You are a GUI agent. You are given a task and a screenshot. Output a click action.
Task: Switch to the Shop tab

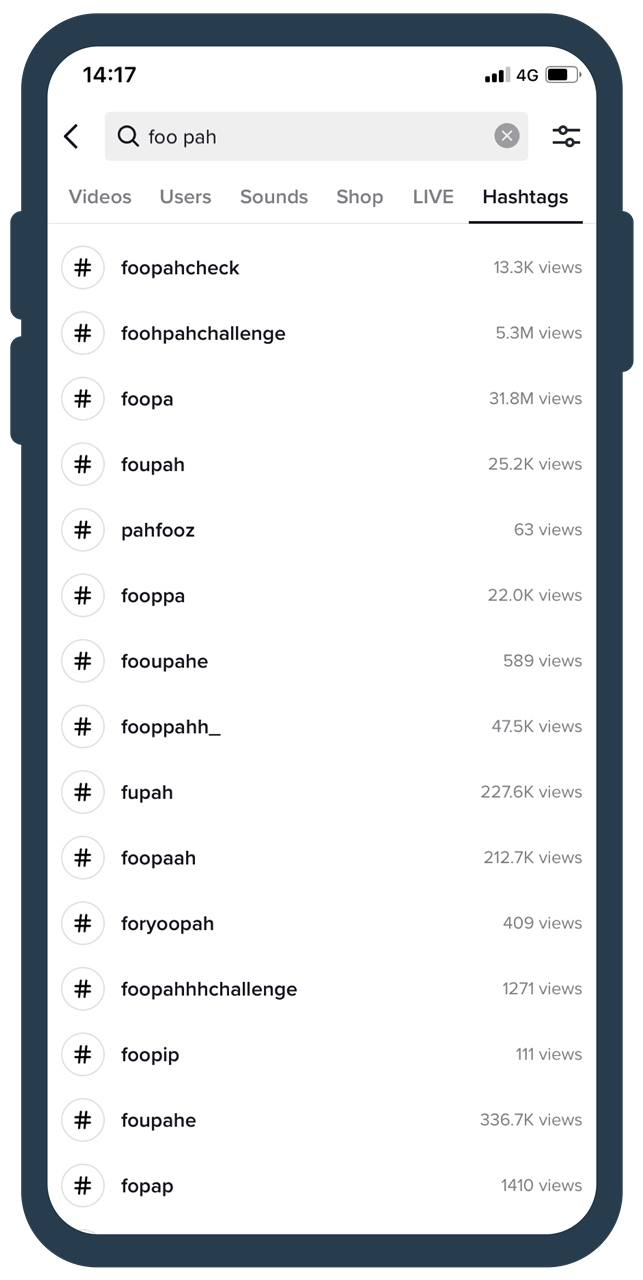pos(360,197)
